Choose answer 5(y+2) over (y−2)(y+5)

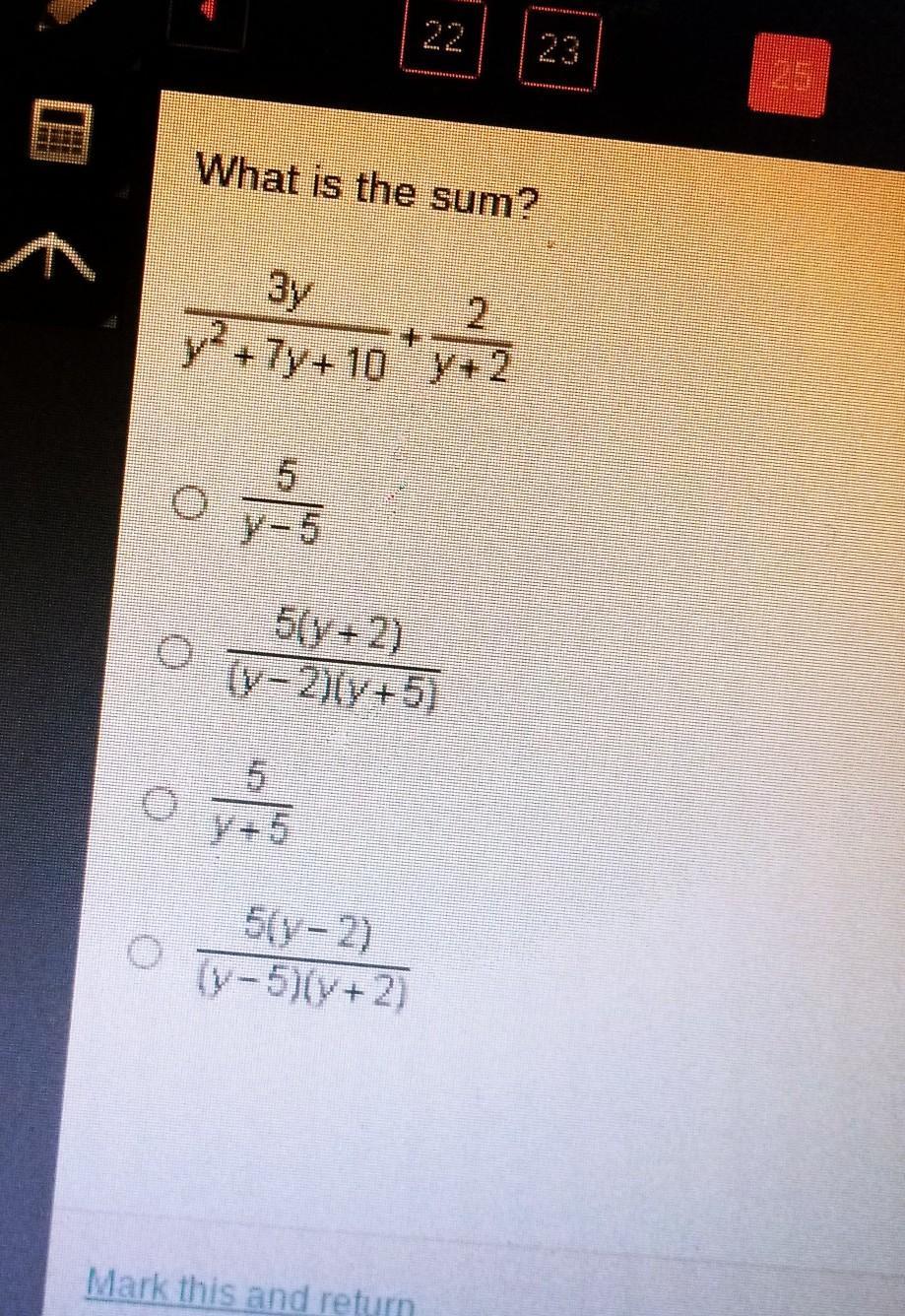(x=175, y=651)
